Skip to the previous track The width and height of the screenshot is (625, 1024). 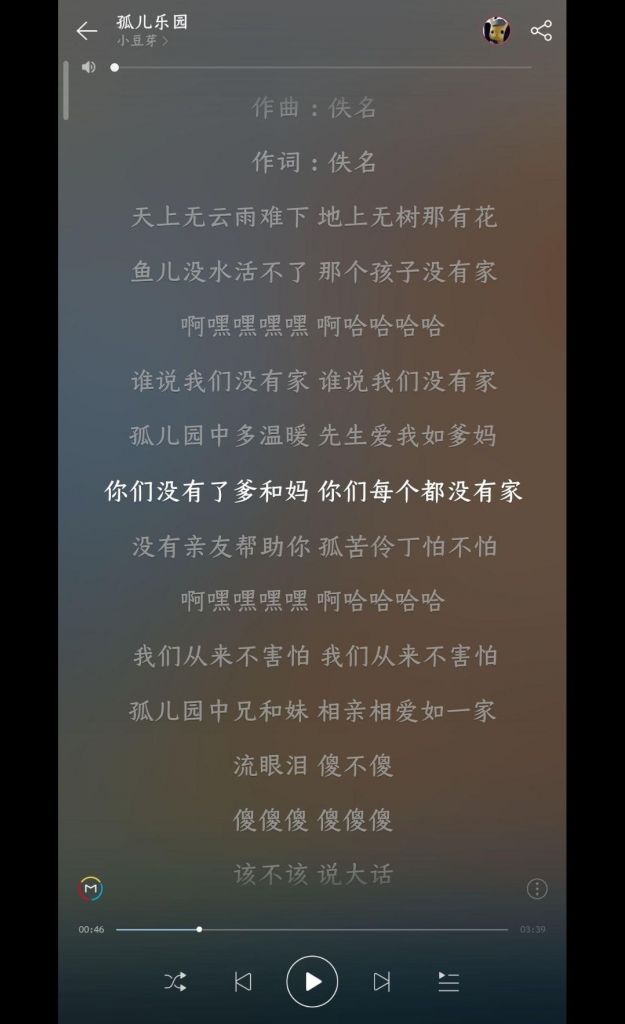click(x=243, y=982)
